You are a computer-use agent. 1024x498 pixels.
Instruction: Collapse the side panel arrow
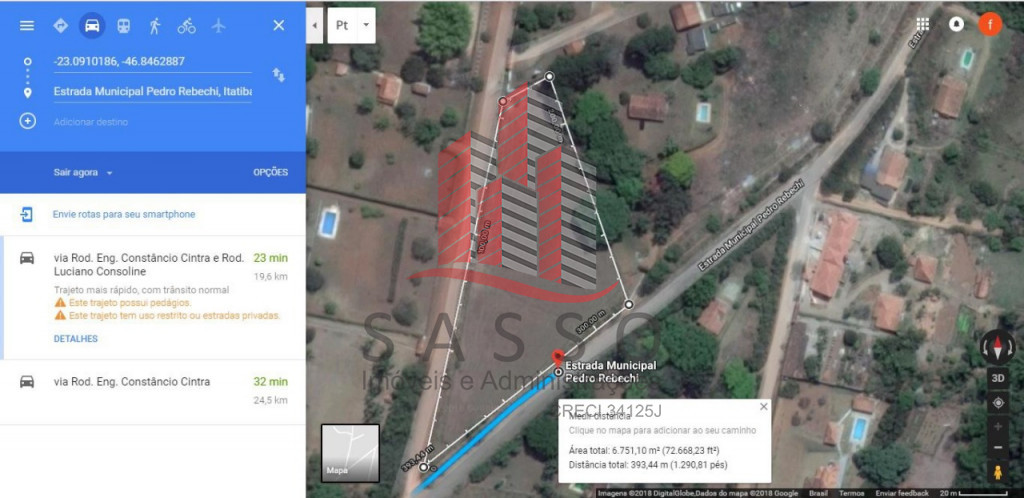tap(315, 24)
